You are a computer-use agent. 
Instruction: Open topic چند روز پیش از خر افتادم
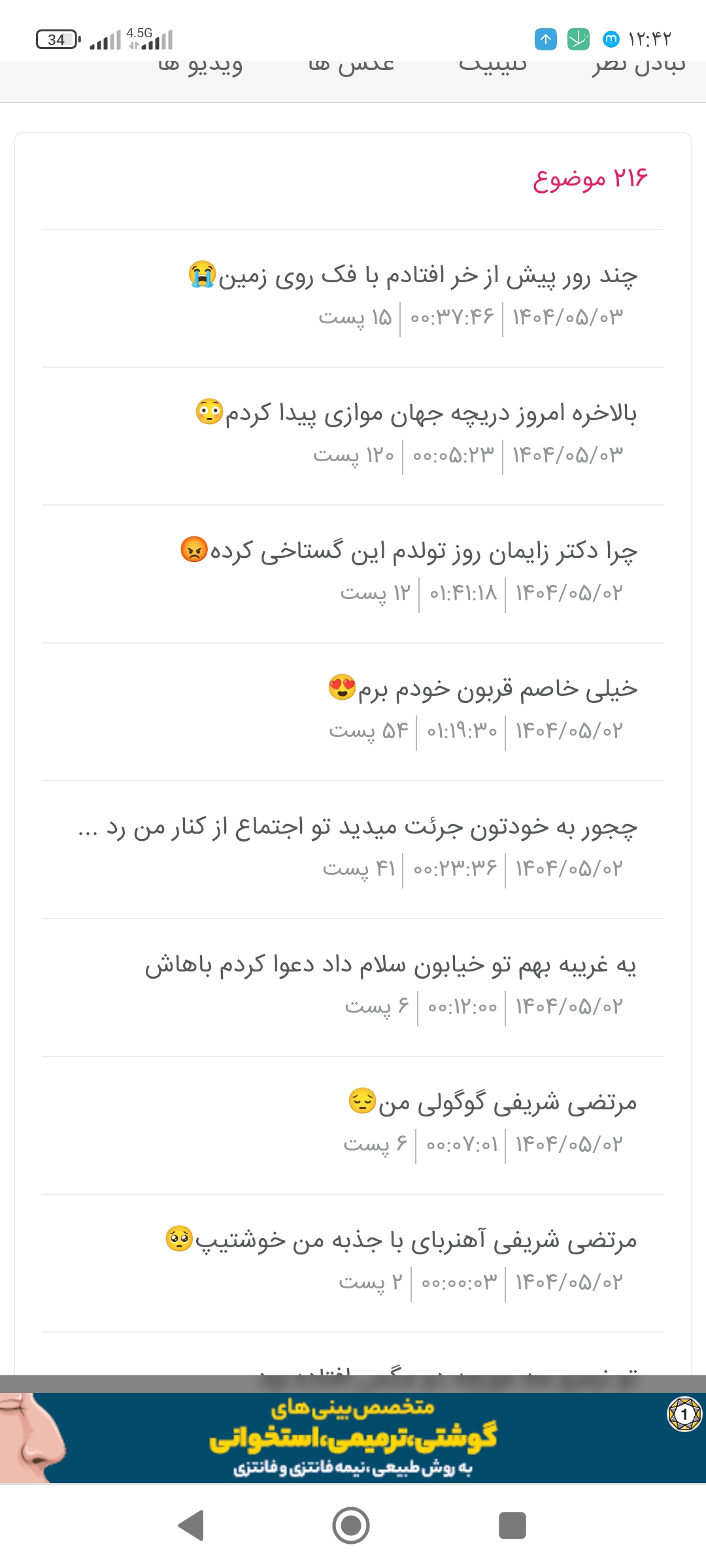click(413, 276)
